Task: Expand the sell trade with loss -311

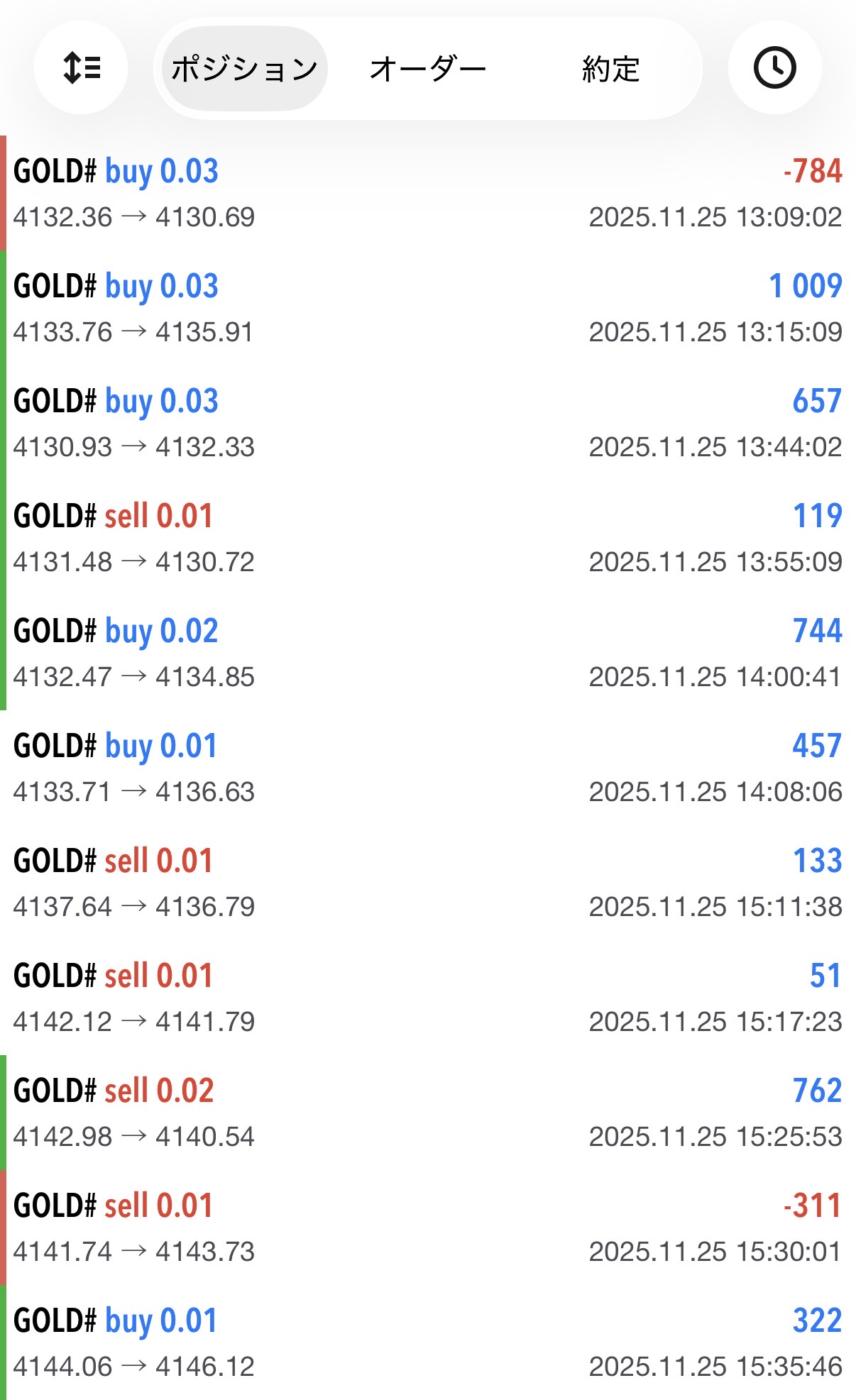Action: (427, 1228)
